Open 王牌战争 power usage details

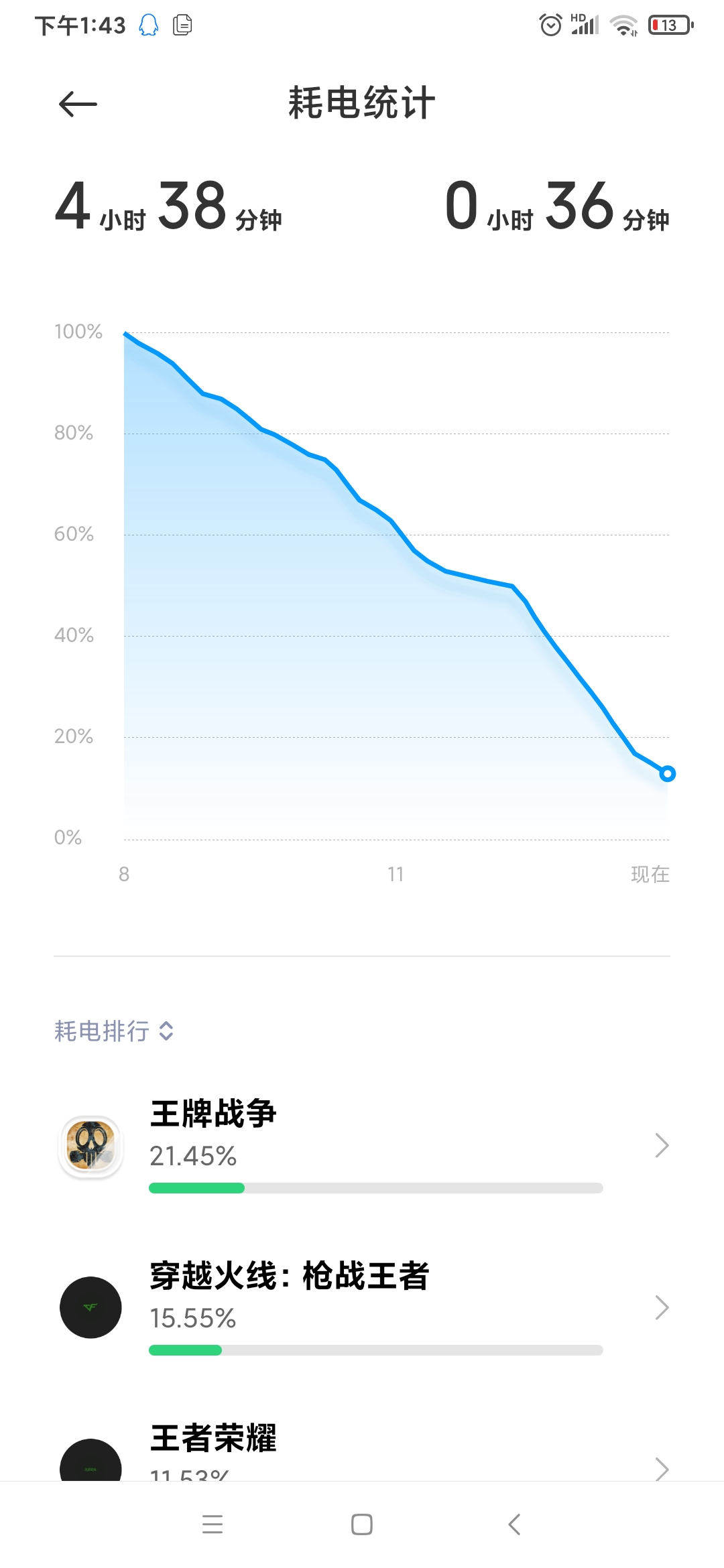click(x=362, y=1146)
